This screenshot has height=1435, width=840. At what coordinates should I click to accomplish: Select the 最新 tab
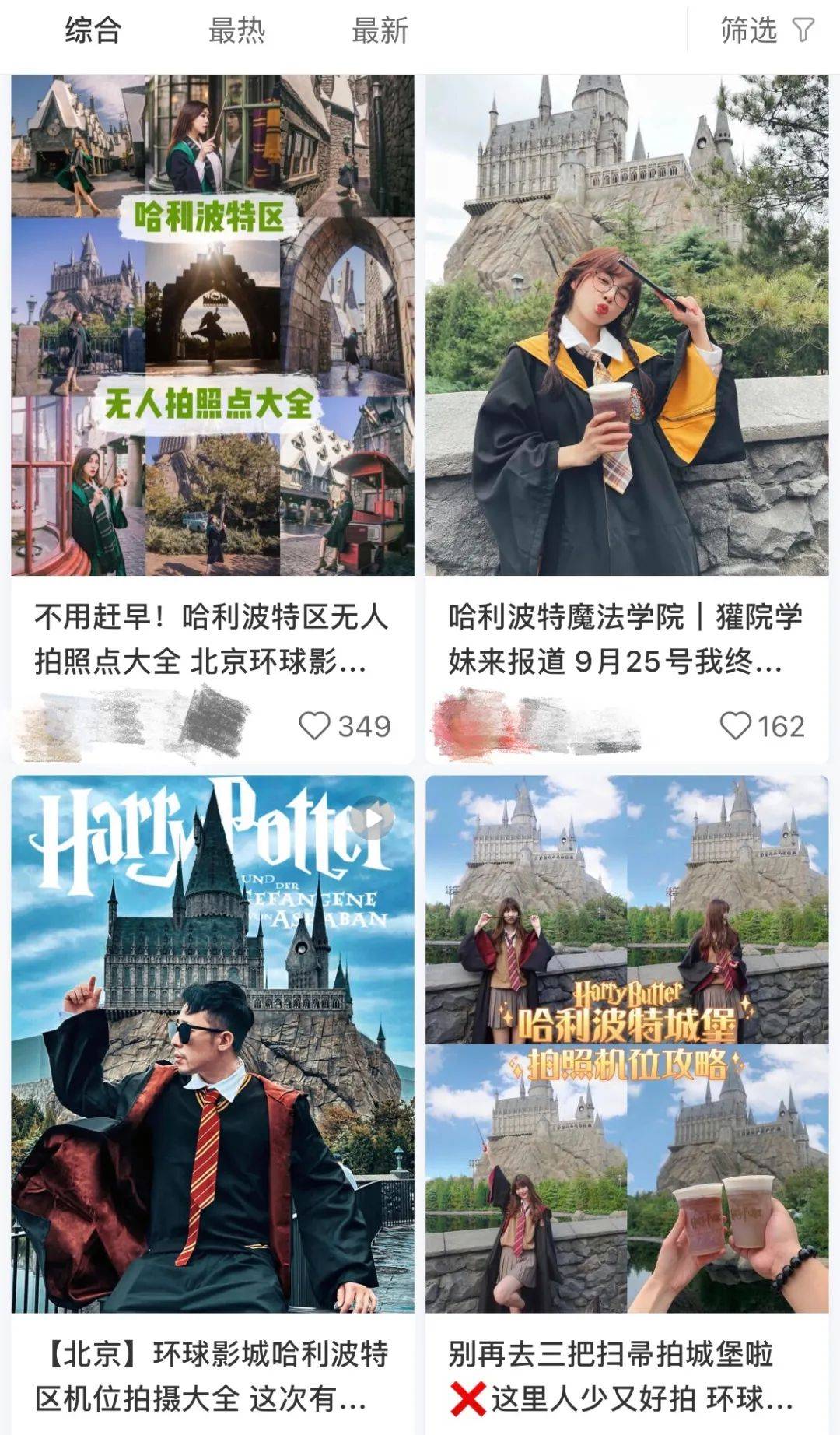click(x=380, y=31)
